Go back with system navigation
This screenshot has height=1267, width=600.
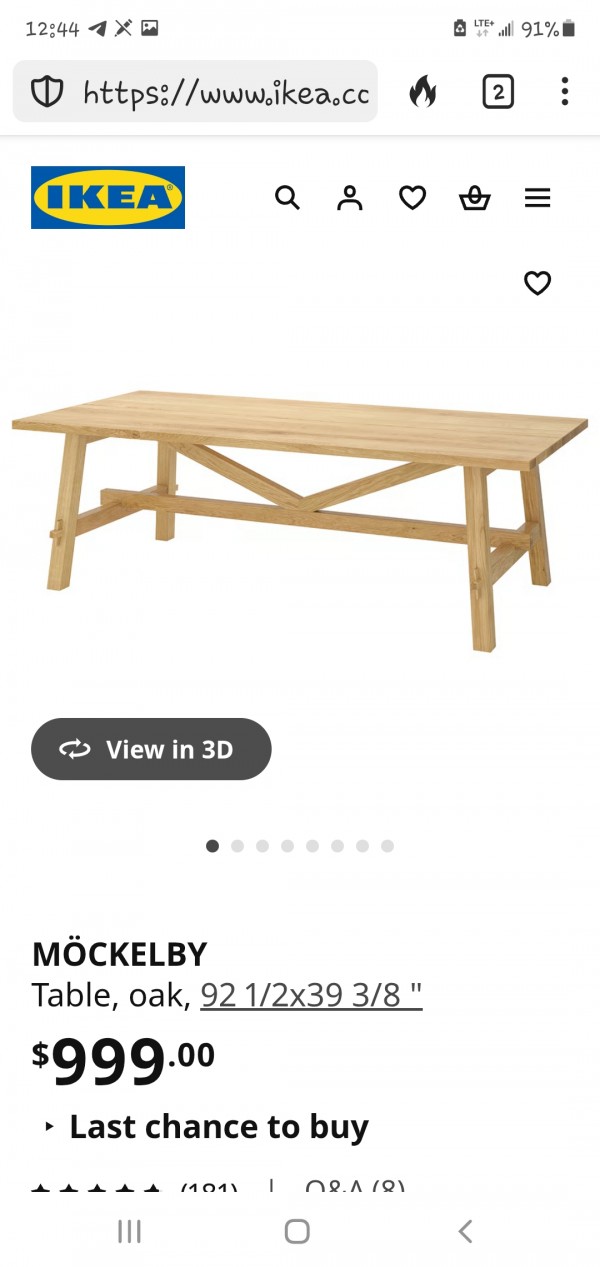coord(465,1231)
